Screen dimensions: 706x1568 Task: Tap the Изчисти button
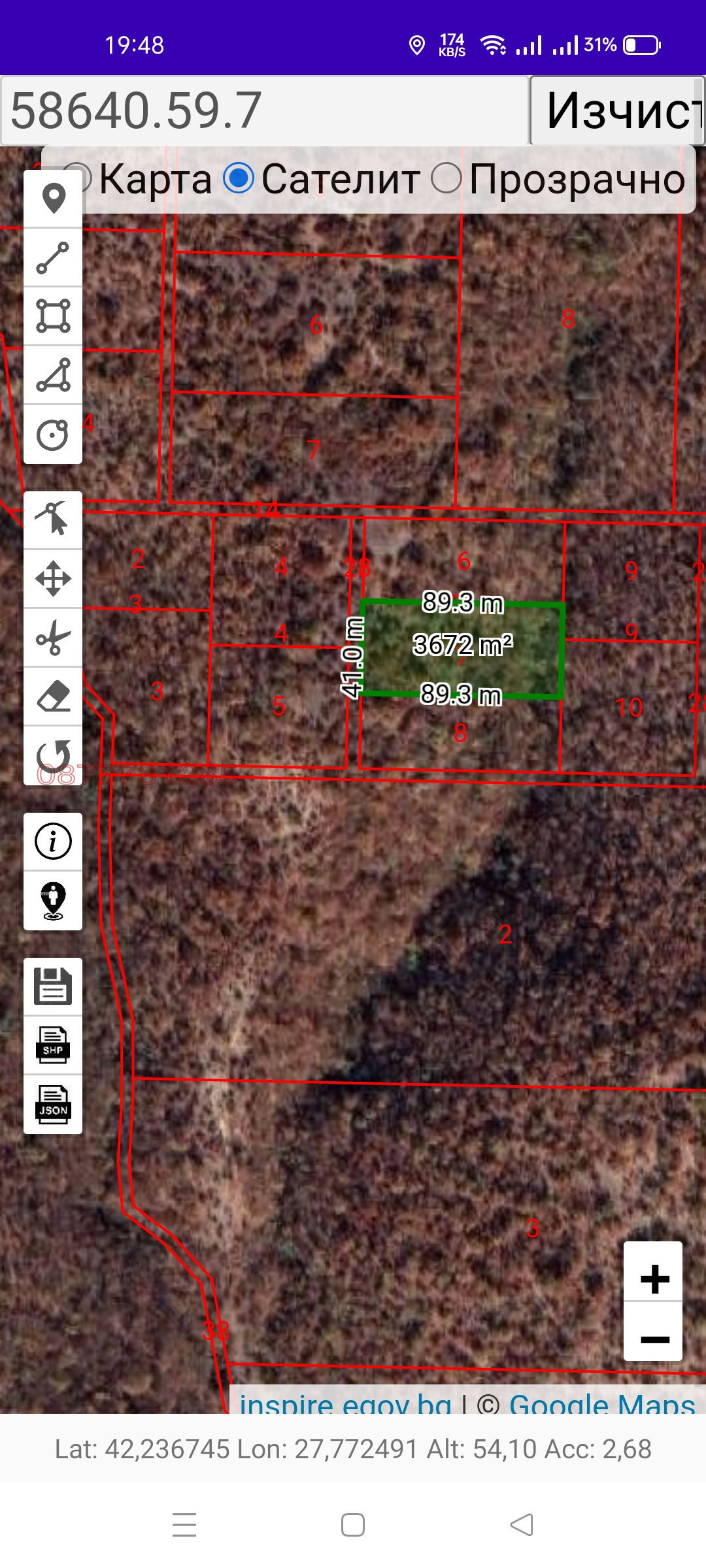[616, 110]
